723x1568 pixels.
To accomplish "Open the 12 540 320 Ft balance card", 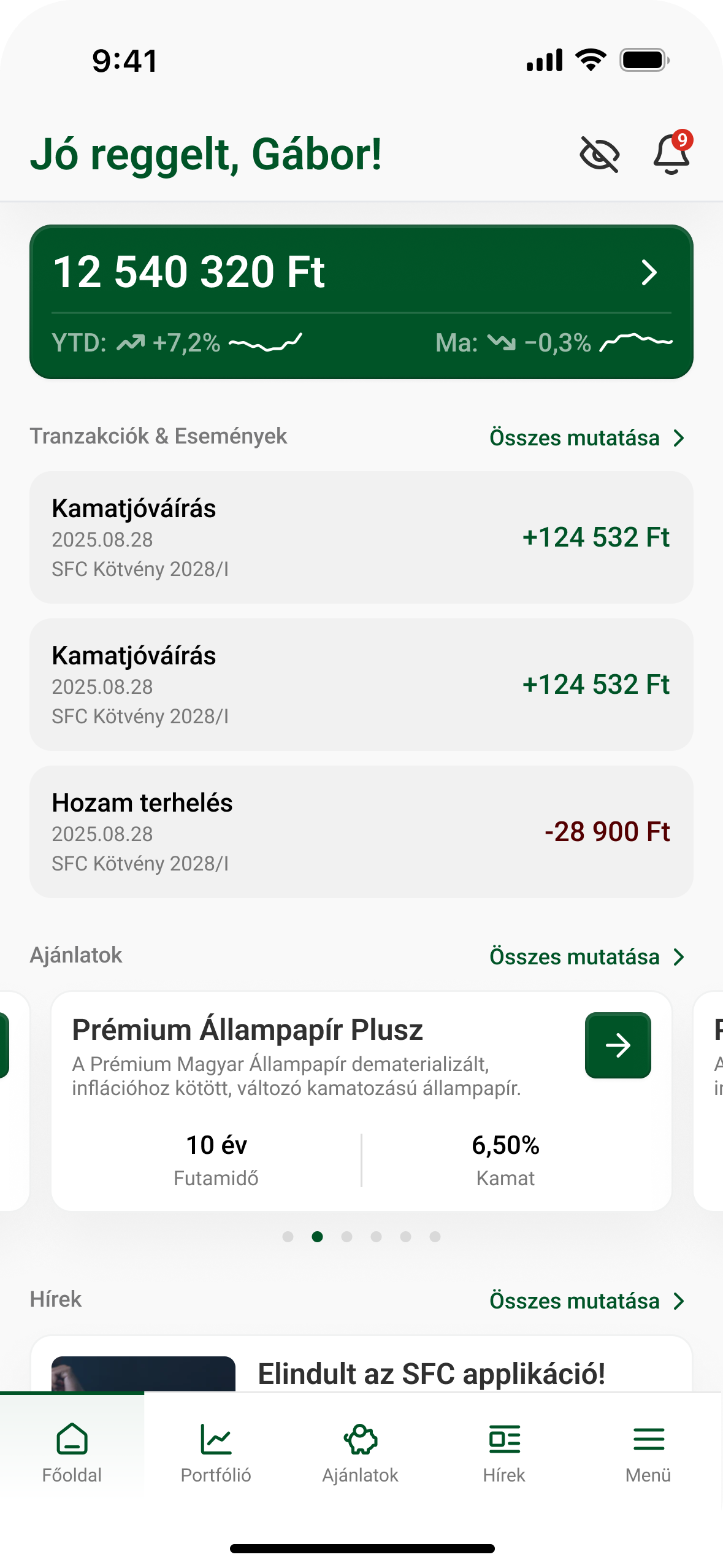I will tap(361, 302).
